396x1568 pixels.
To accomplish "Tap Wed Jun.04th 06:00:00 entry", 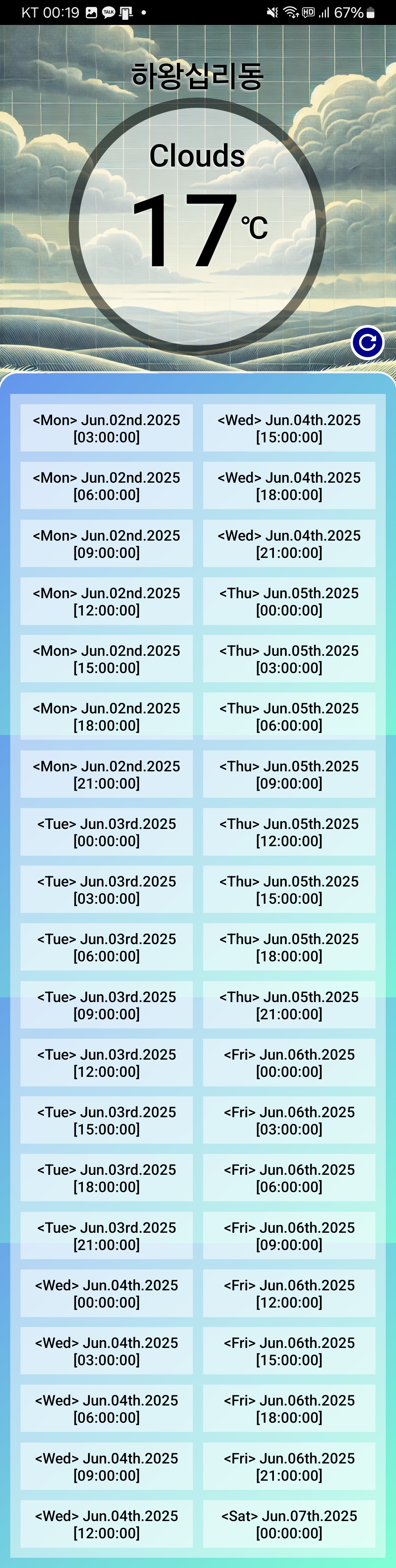I will click(x=106, y=1408).
